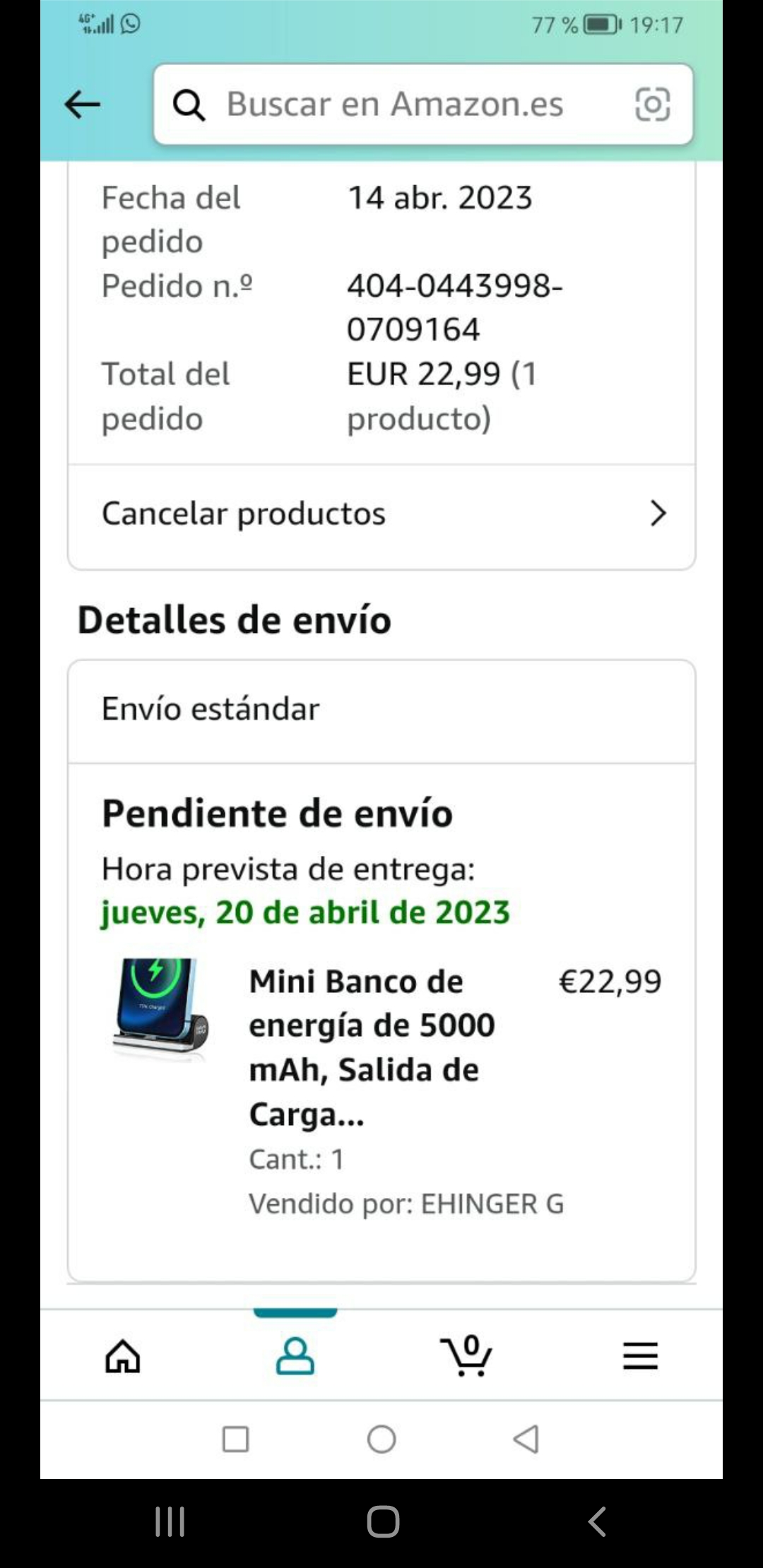Go back using the top-left arrow
The width and height of the screenshot is (763, 1568).
point(83,105)
